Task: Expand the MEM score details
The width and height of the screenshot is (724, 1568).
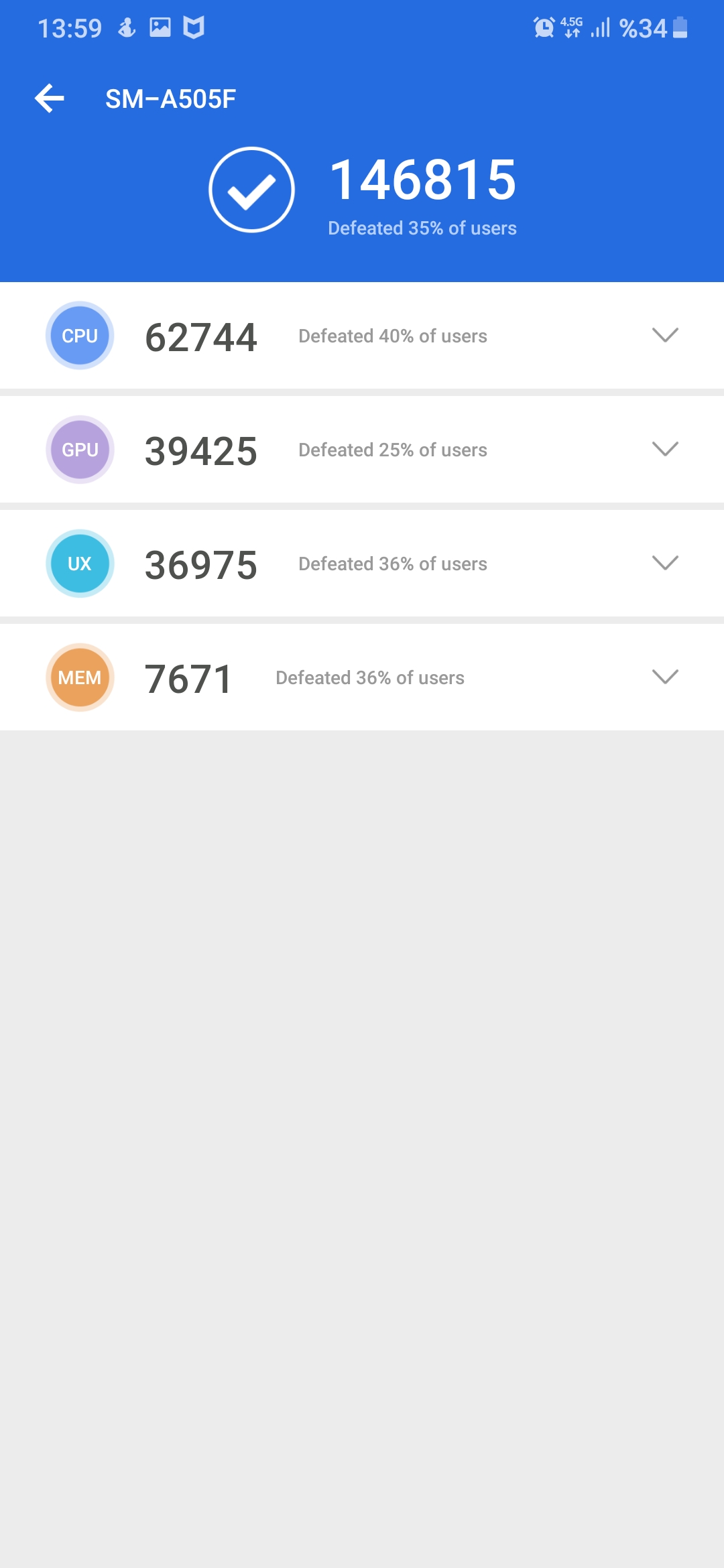Action: pyautogui.click(x=665, y=677)
